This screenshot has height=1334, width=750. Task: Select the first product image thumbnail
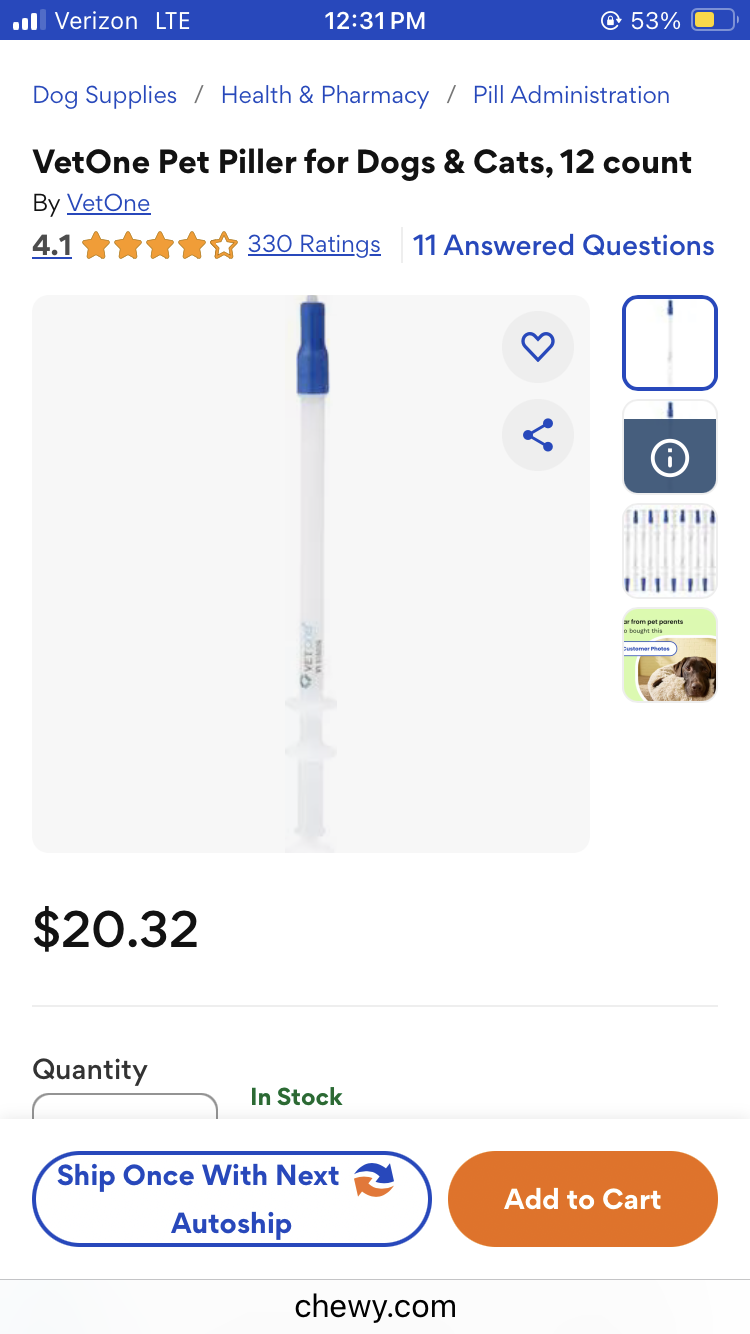click(x=670, y=343)
